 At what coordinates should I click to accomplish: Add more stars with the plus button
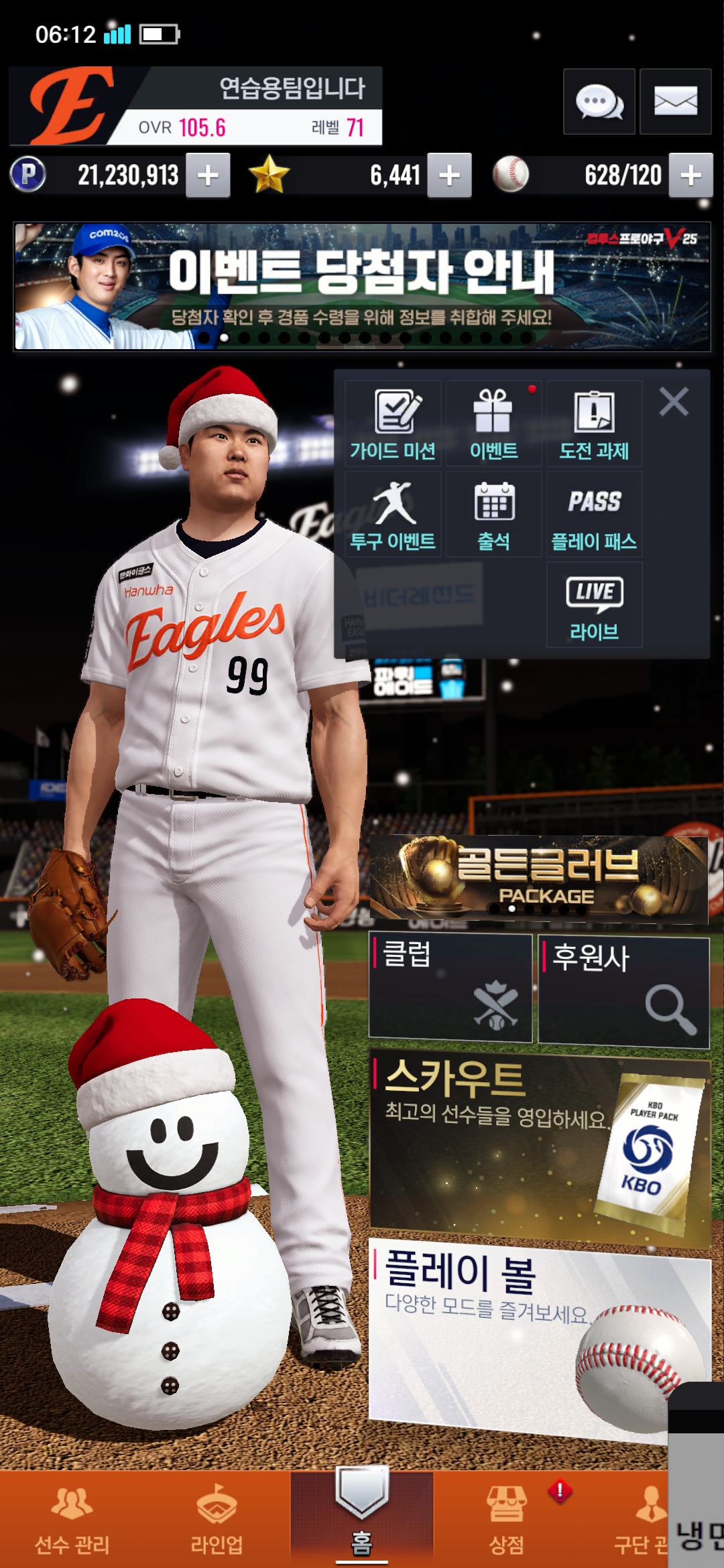coord(449,176)
